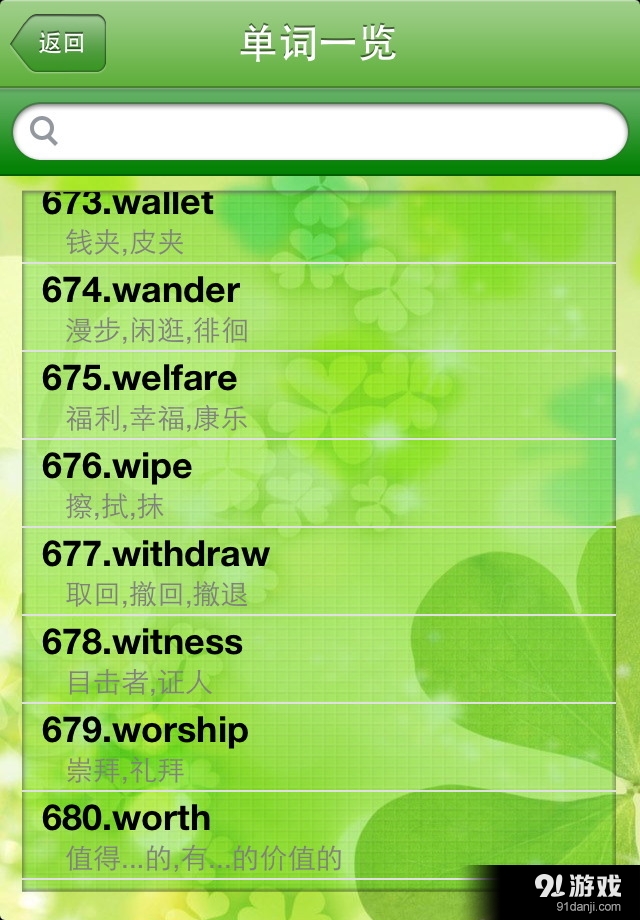View details for 676.wipe

(x=318, y=484)
